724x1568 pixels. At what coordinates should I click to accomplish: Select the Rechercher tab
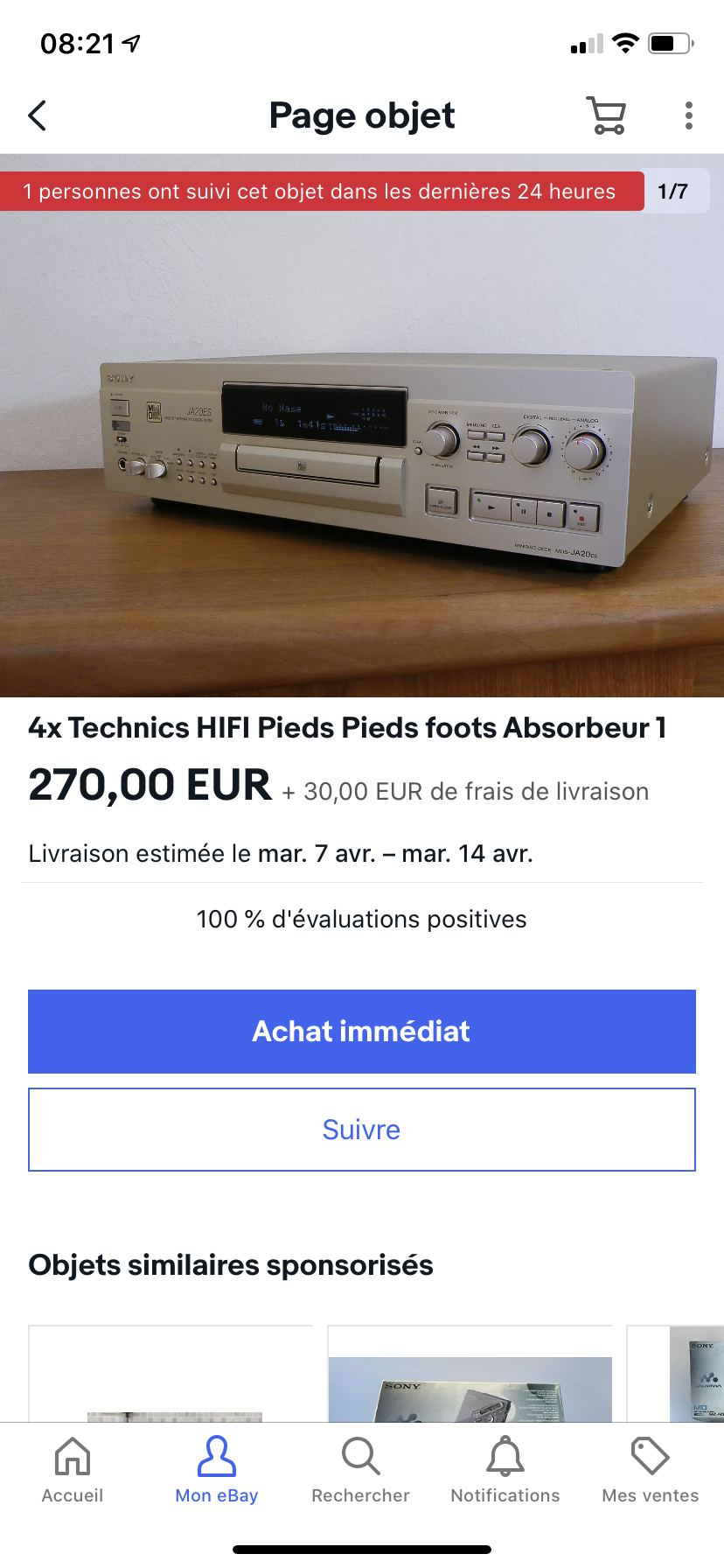[361, 1470]
